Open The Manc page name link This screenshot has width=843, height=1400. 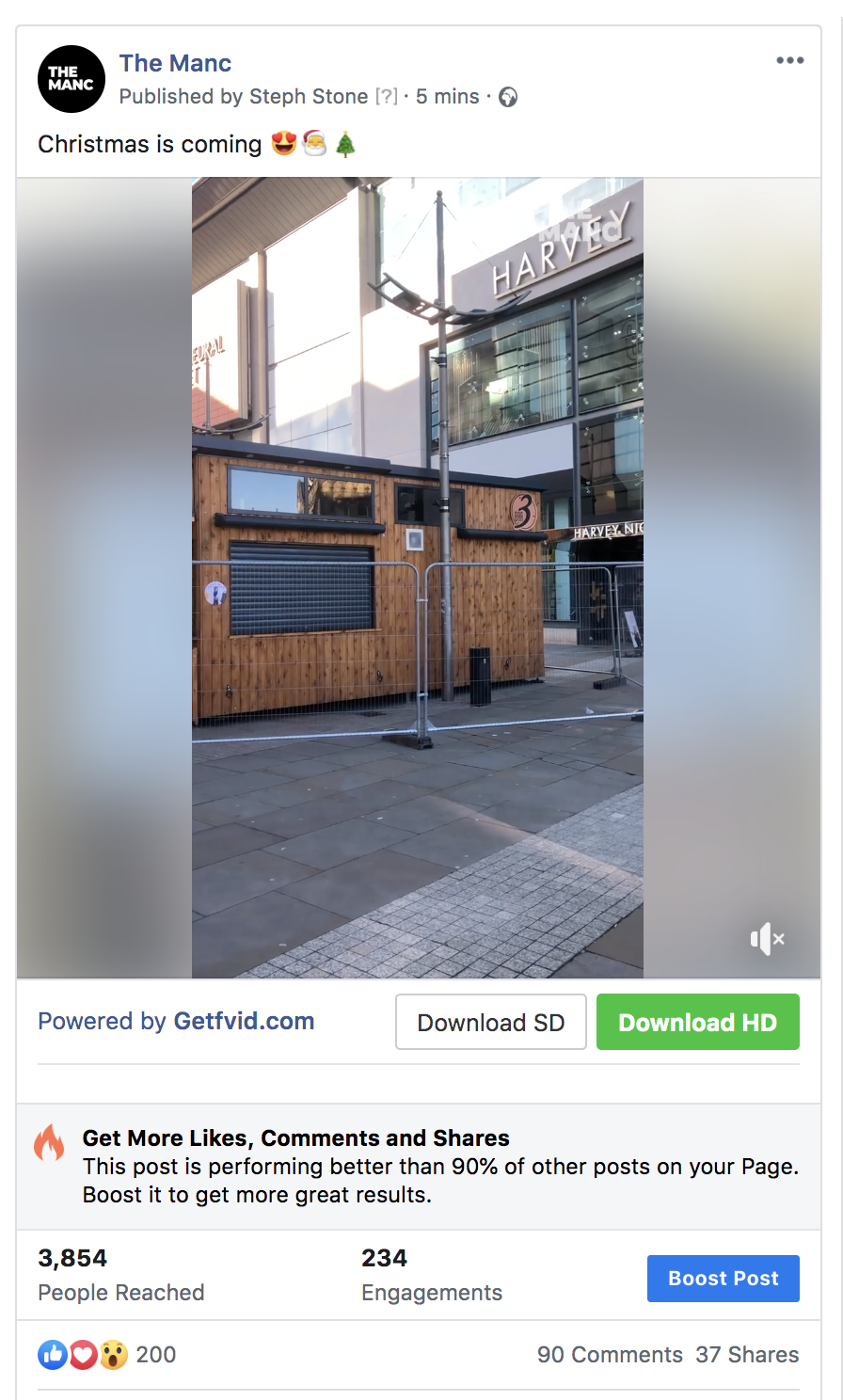tap(175, 63)
